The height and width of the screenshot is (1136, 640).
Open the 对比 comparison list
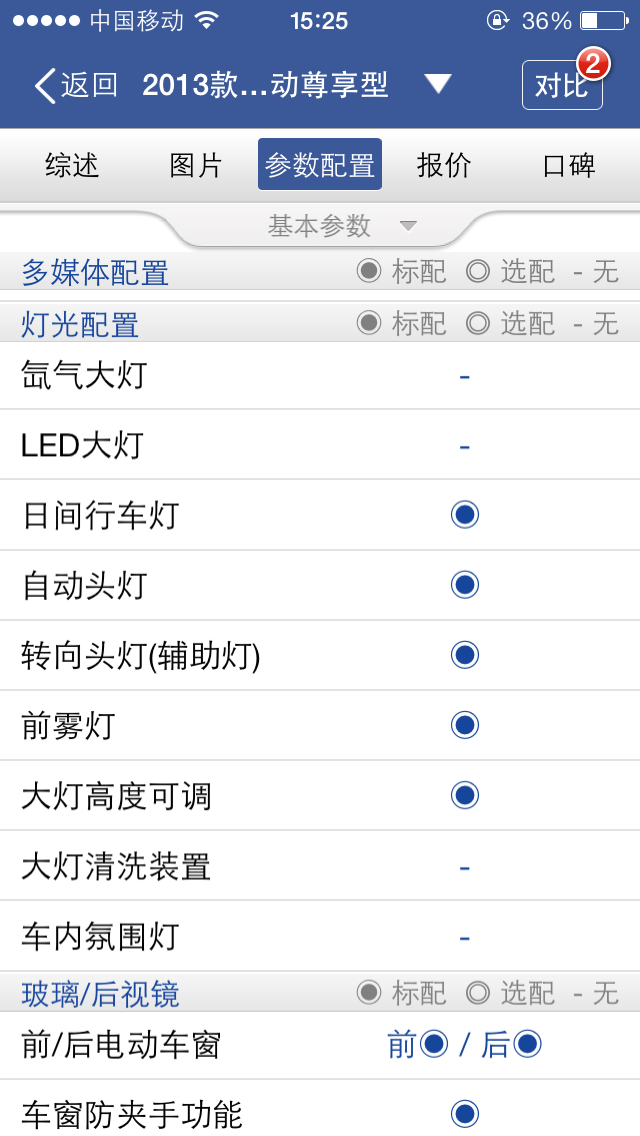click(x=562, y=85)
